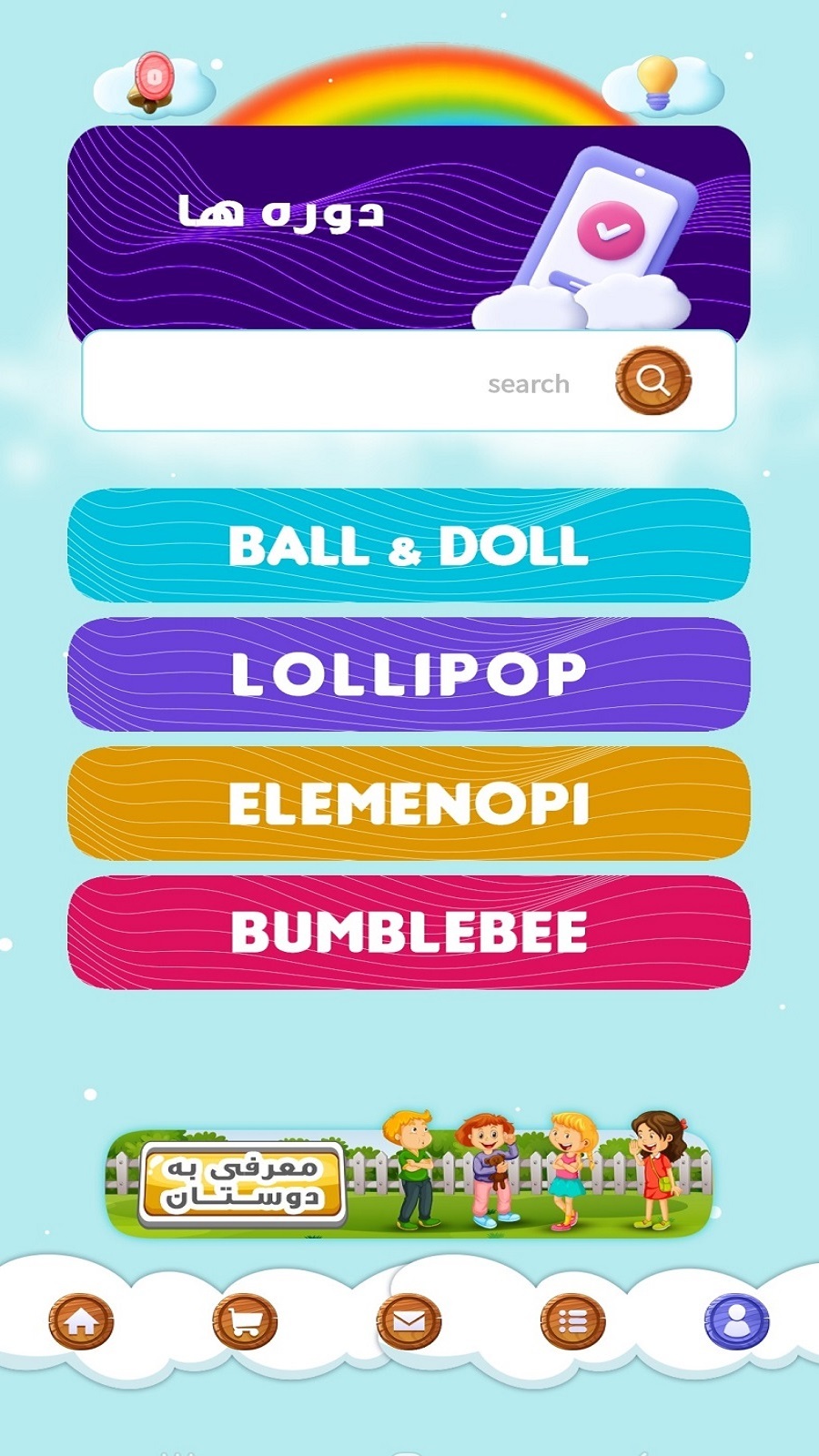Open the user profile tab
819x1456 pixels.
tap(736, 1321)
